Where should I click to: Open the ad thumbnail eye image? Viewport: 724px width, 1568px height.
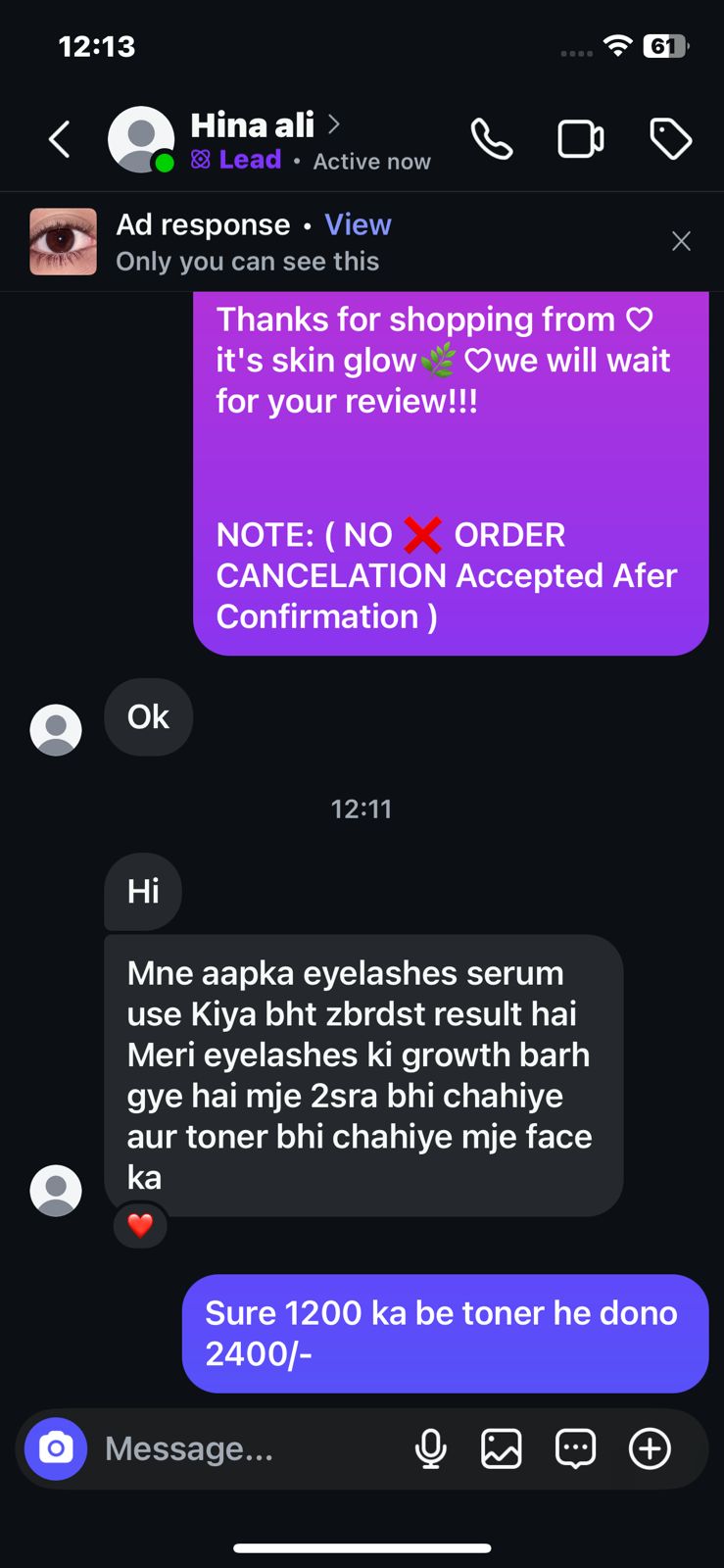(64, 241)
